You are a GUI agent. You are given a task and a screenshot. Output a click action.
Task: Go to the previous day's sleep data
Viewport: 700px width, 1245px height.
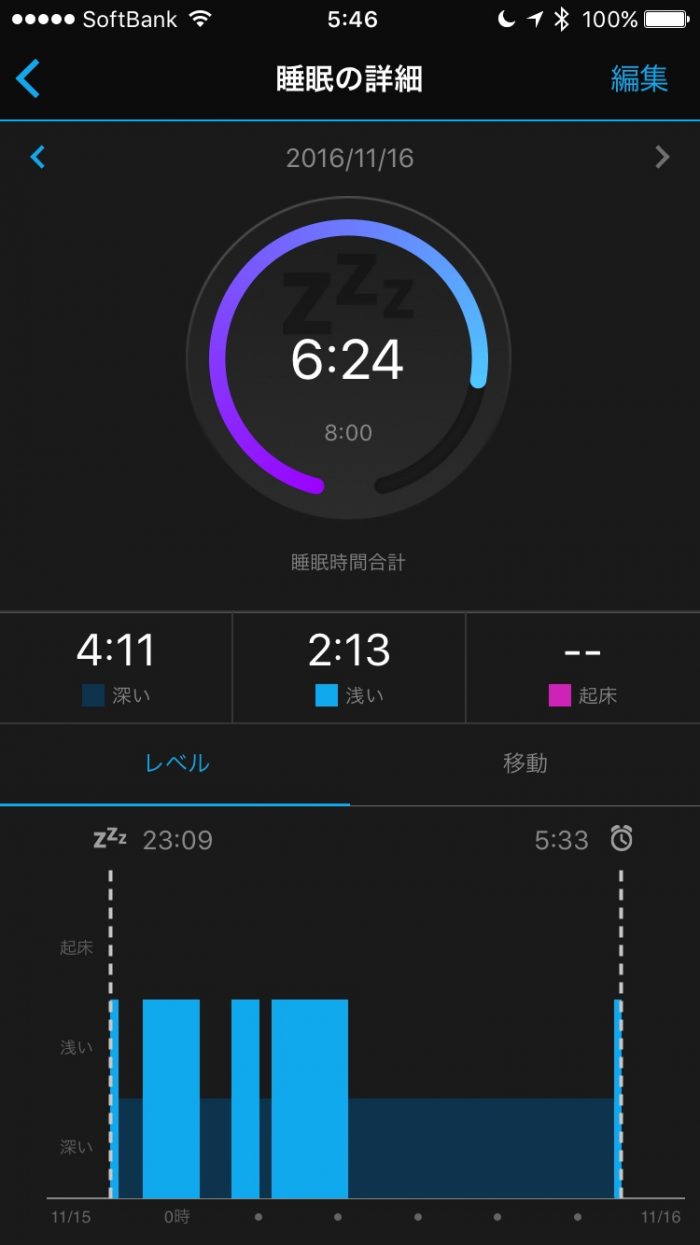click(x=38, y=157)
